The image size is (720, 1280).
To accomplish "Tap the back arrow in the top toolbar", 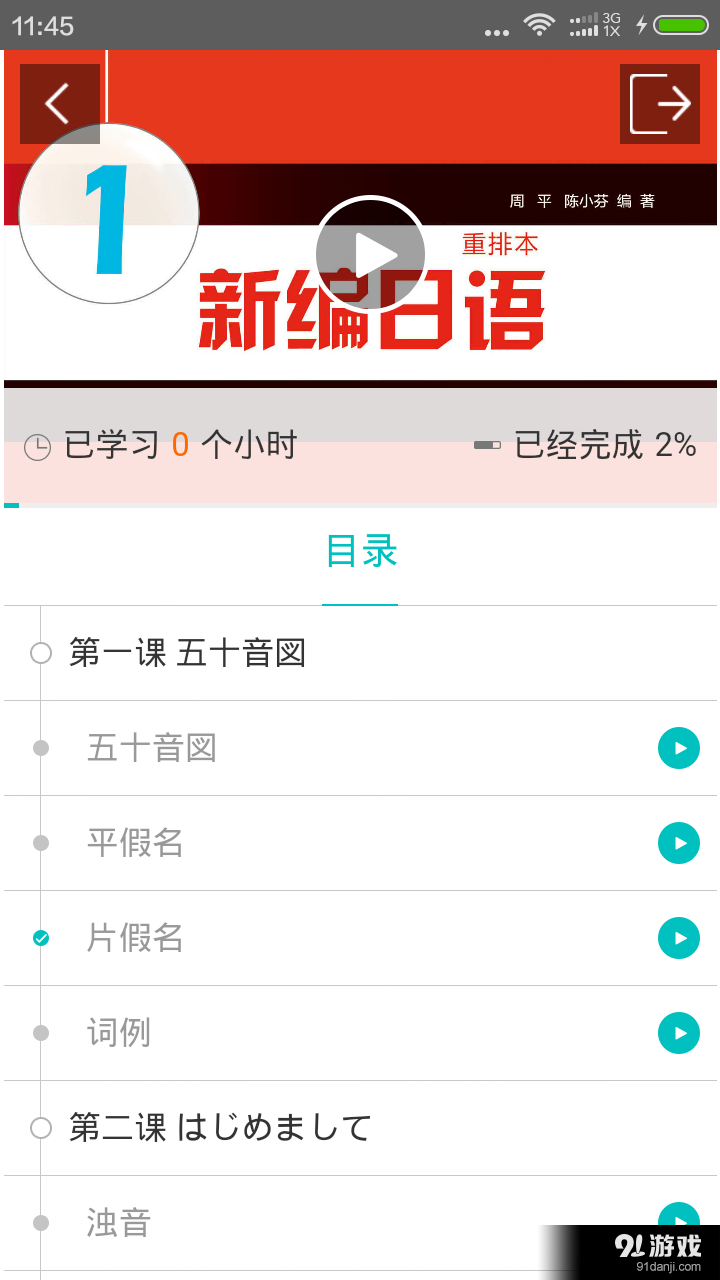I will pos(58,103).
